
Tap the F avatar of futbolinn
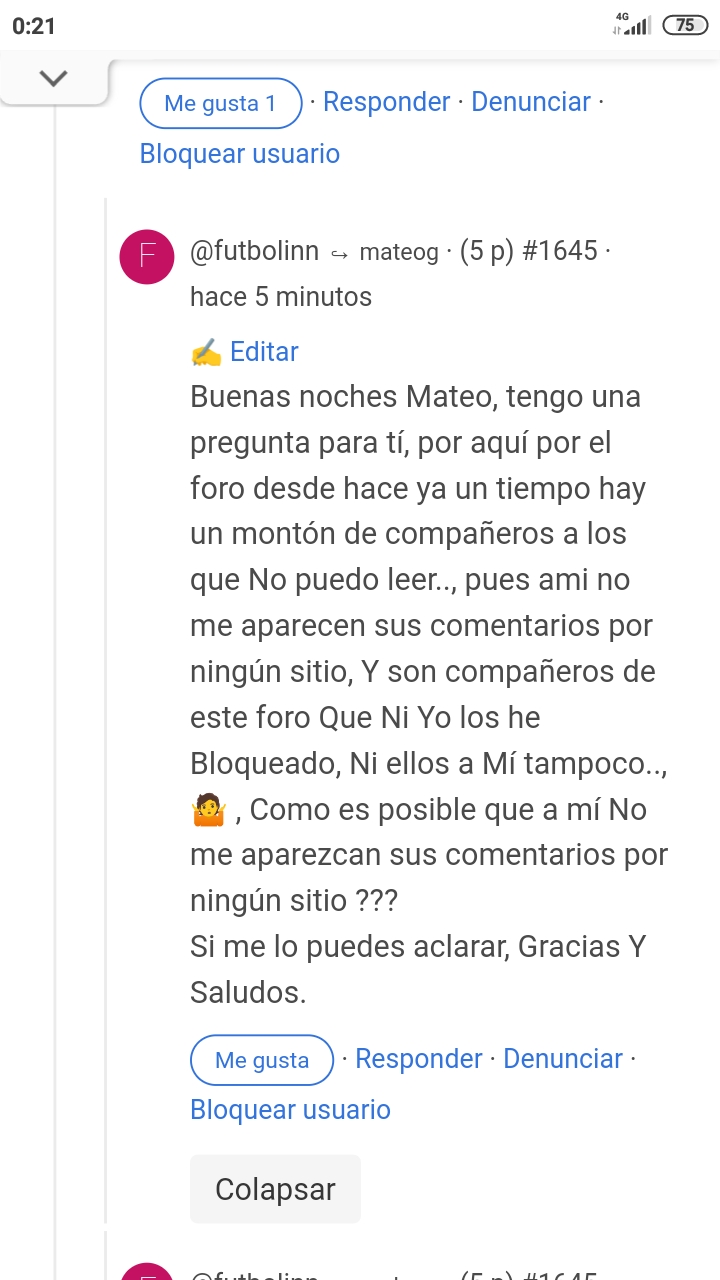tap(148, 256)
